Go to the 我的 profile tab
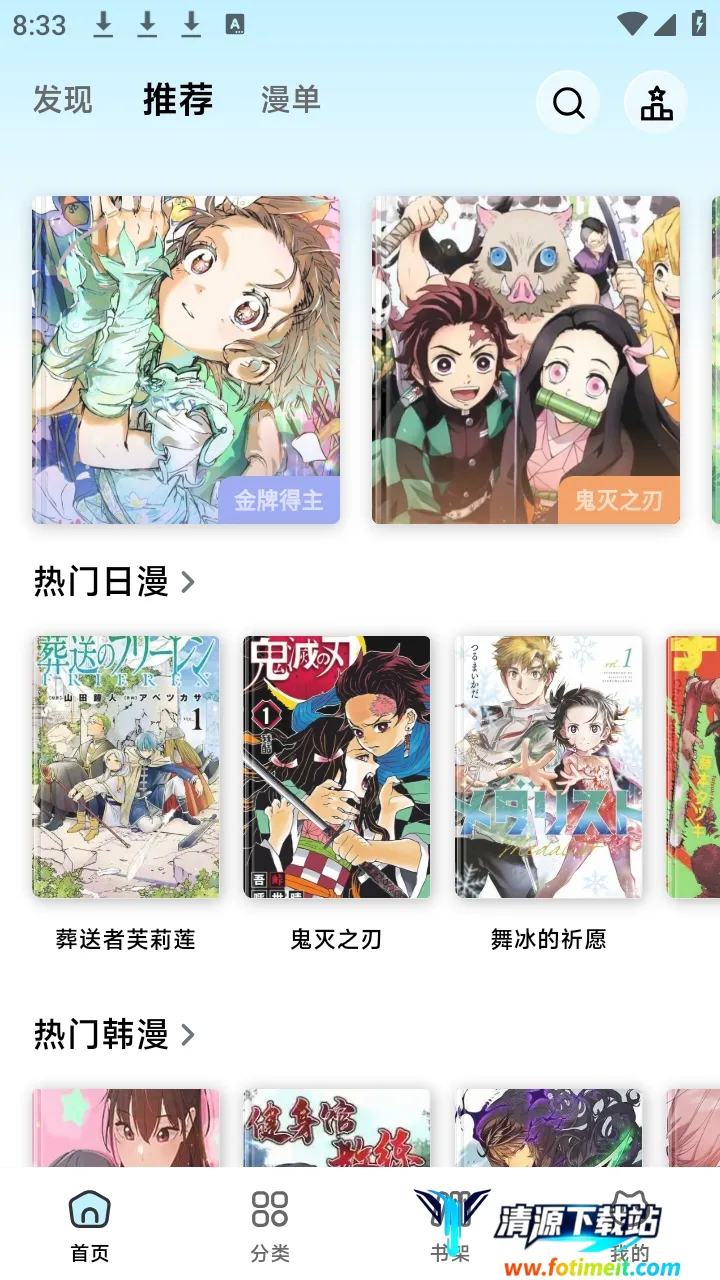Viewport: 720px width, 1280px height. 630,1224
